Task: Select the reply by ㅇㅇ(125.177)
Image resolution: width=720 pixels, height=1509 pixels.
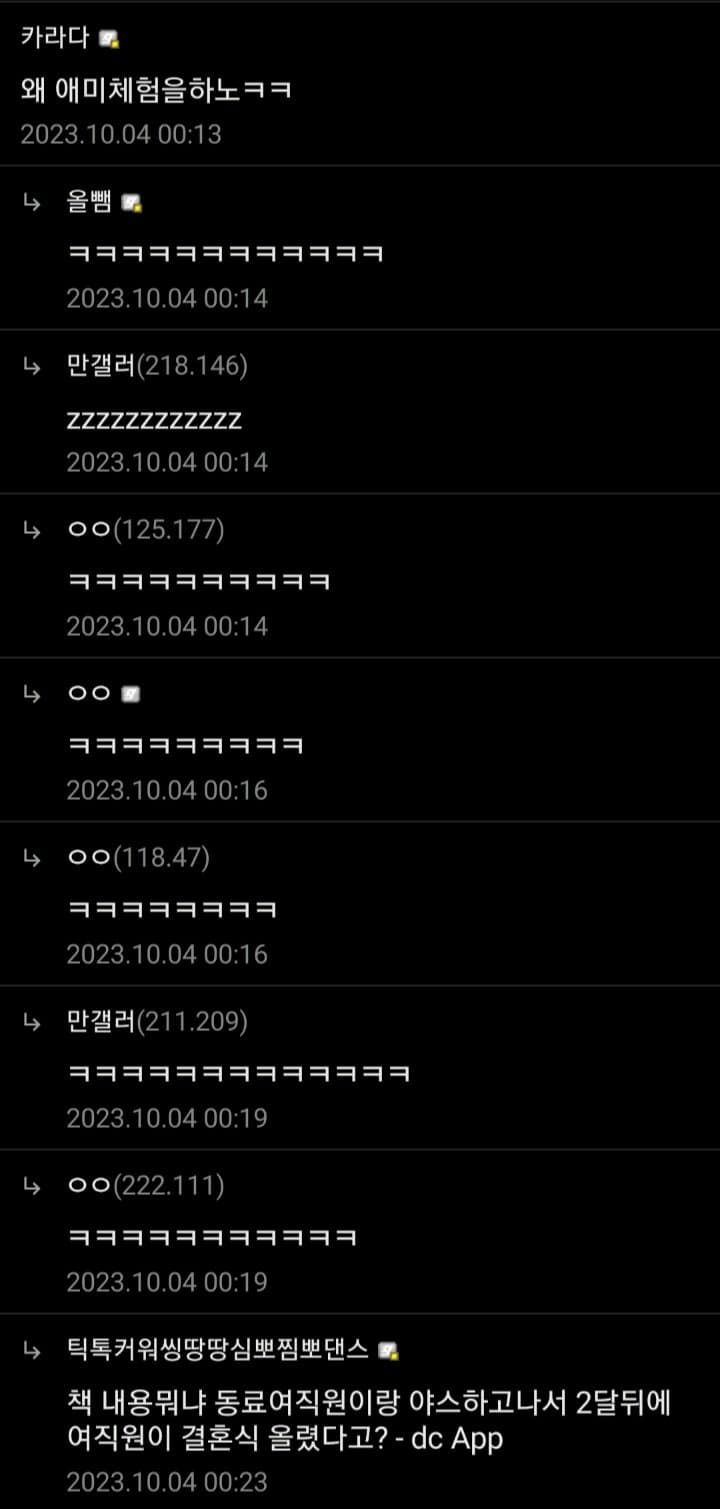Action: [360, 576]
